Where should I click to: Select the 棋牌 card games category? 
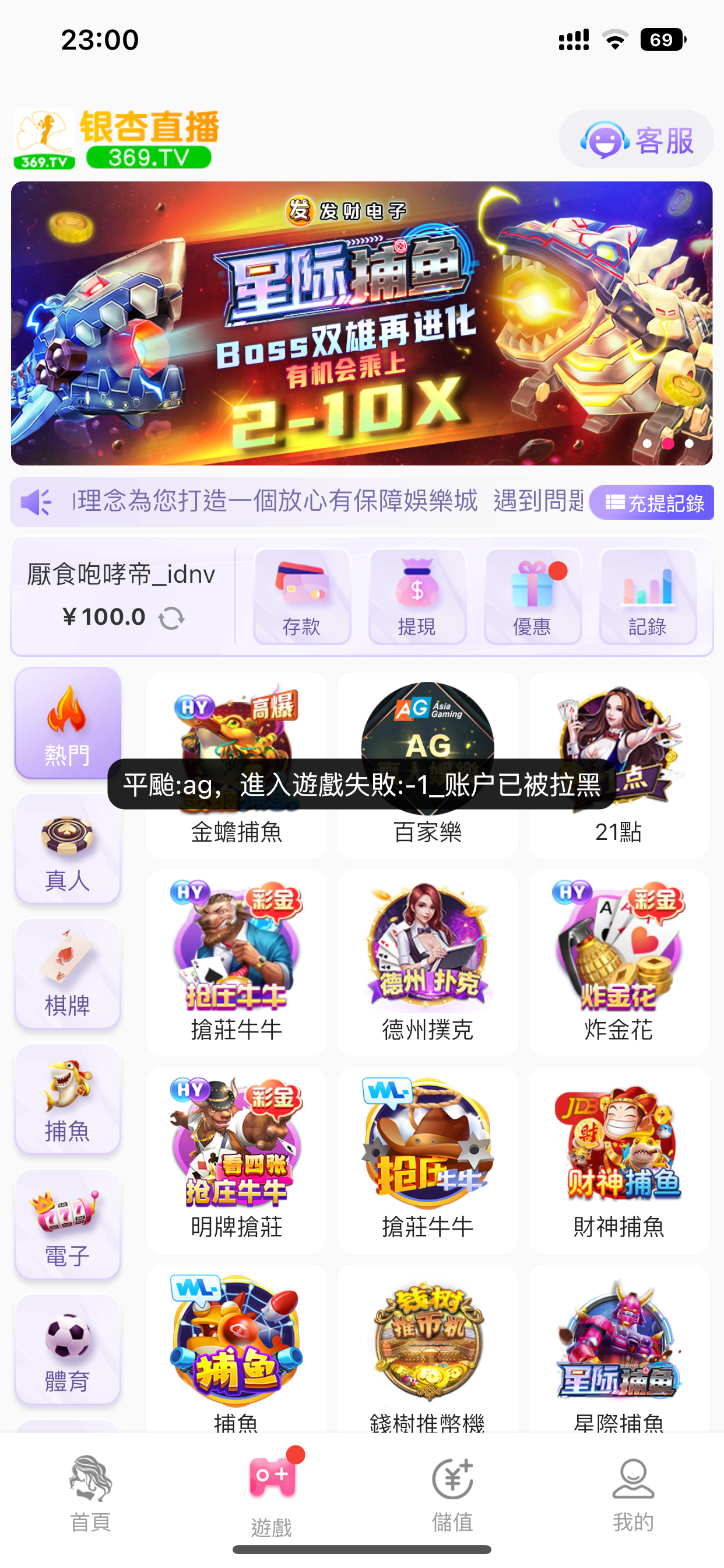point(68,974)
